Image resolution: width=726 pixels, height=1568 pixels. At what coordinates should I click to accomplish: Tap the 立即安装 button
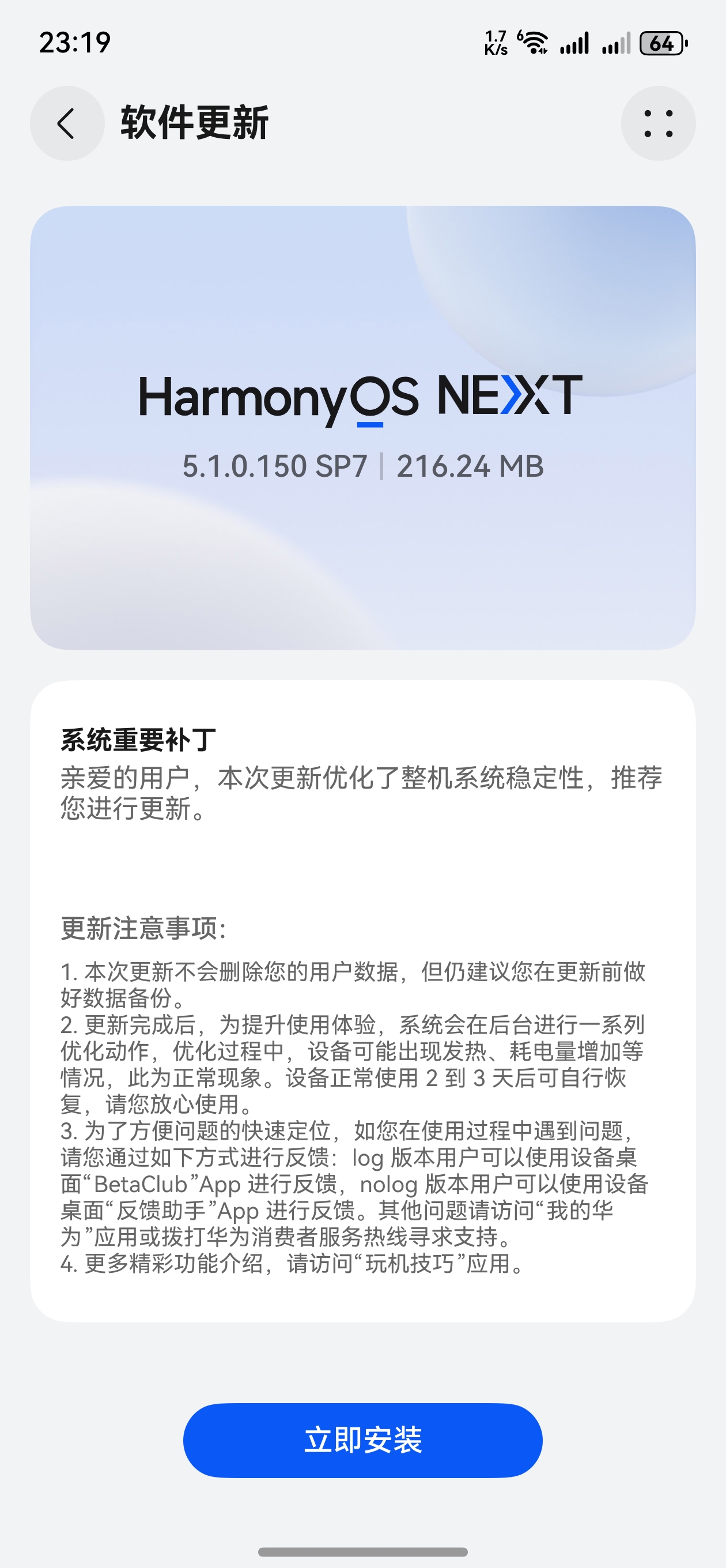(x=362, y=1440)
